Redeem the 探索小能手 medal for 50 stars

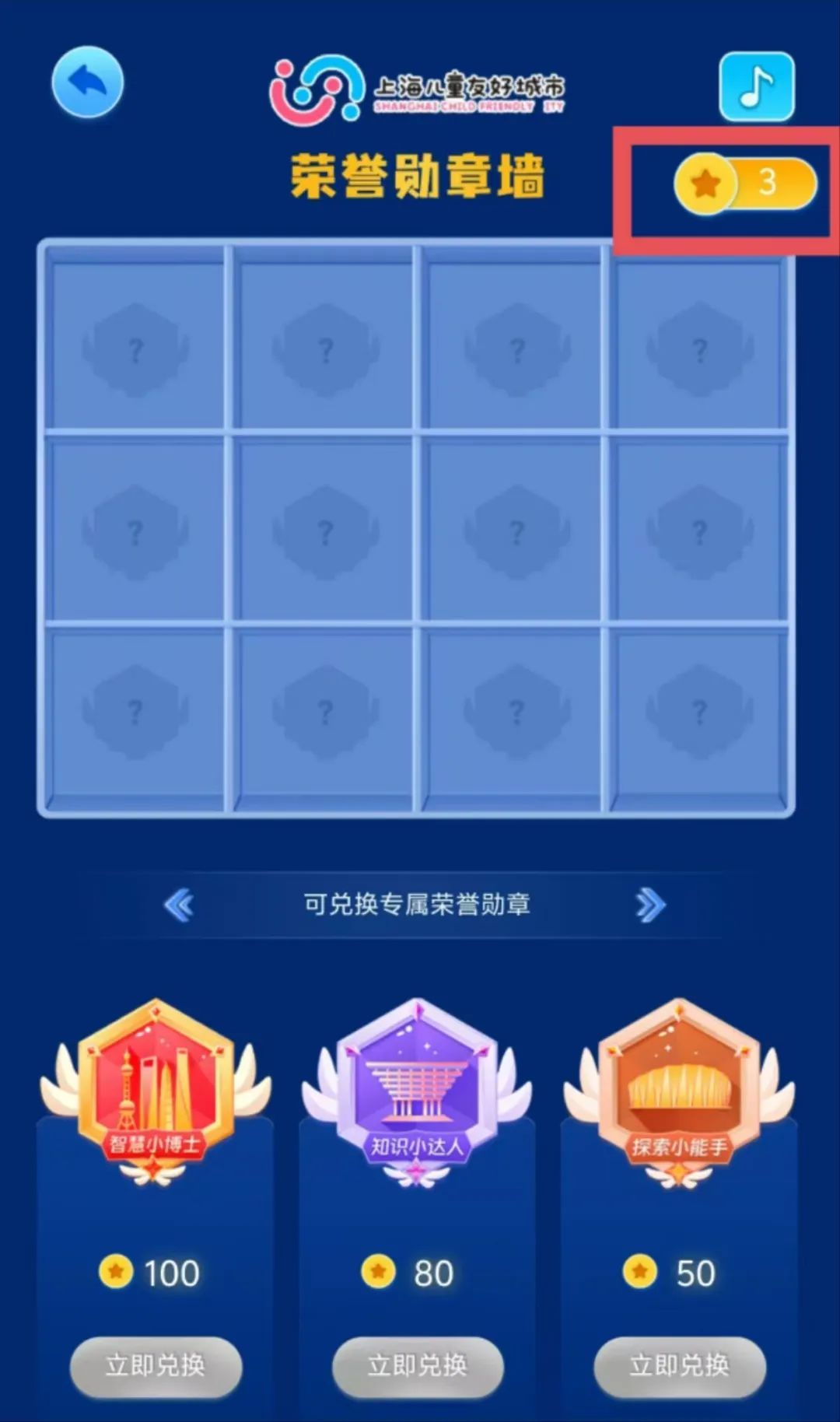[679, 1365]
